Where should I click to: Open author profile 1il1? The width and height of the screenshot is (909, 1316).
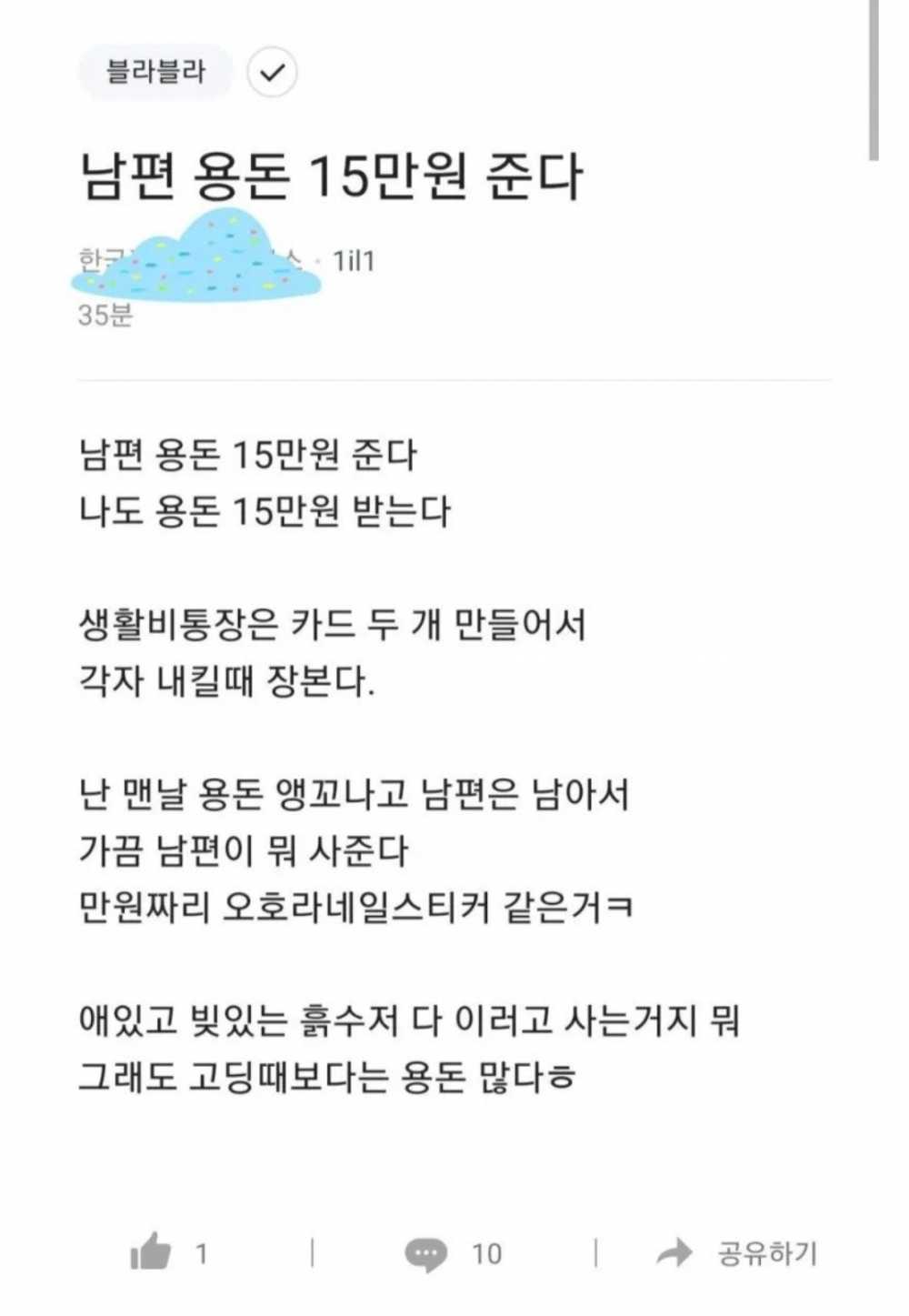point(354,262)
